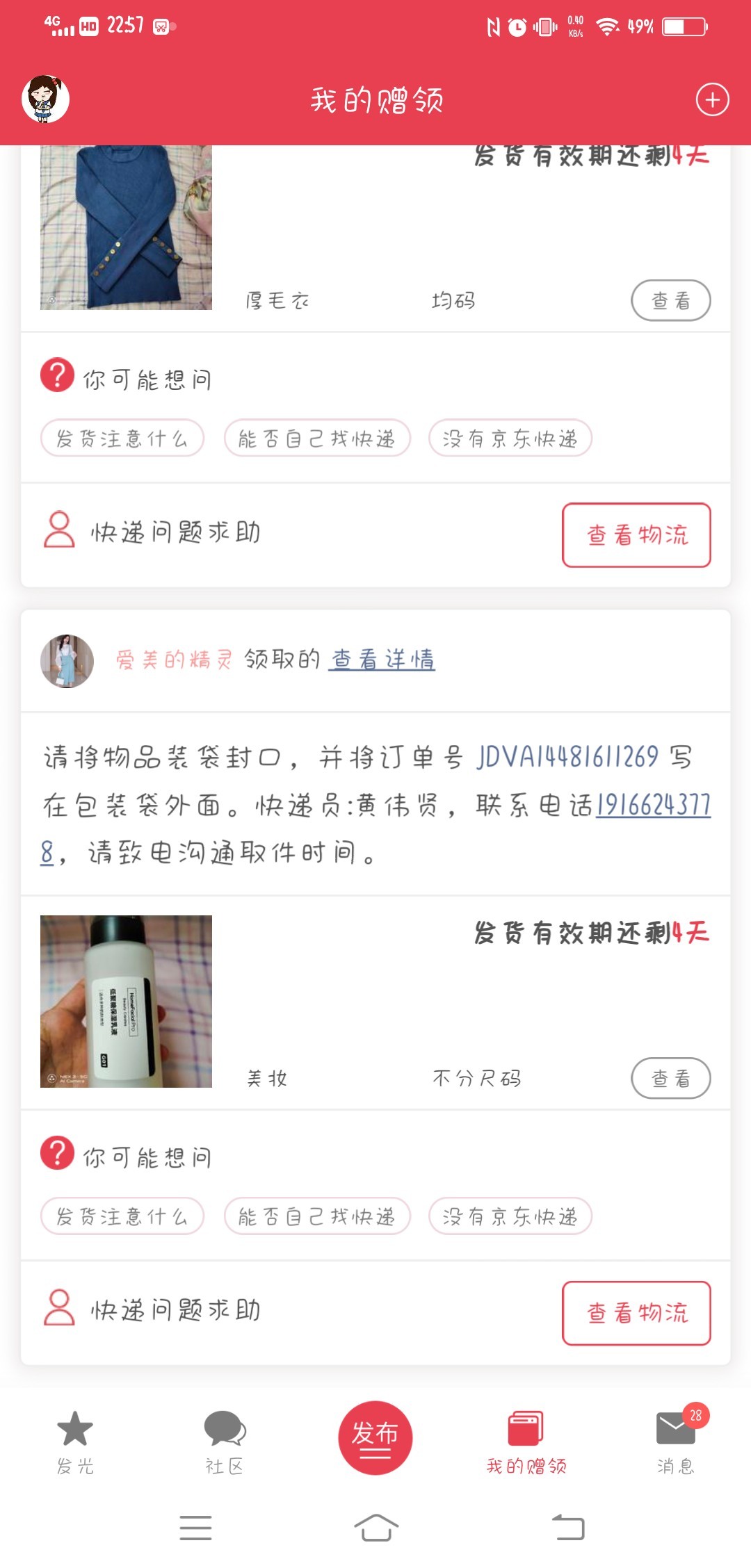Open 查看物流 for the 美妆 order
Viewport: 751px width, 1568px height.
(x=636, y=1312)
